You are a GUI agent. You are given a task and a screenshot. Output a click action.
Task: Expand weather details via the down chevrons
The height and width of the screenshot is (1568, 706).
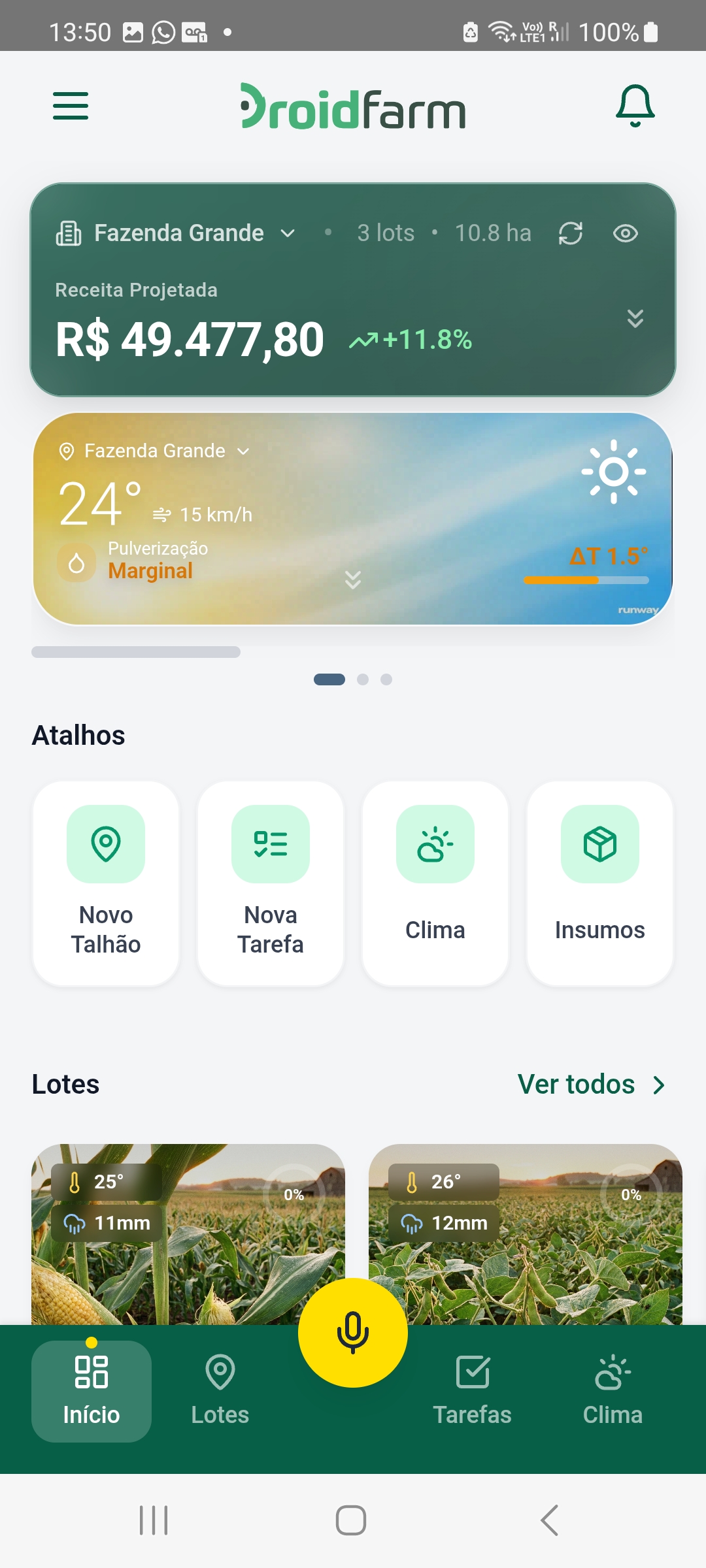point(352,579)
